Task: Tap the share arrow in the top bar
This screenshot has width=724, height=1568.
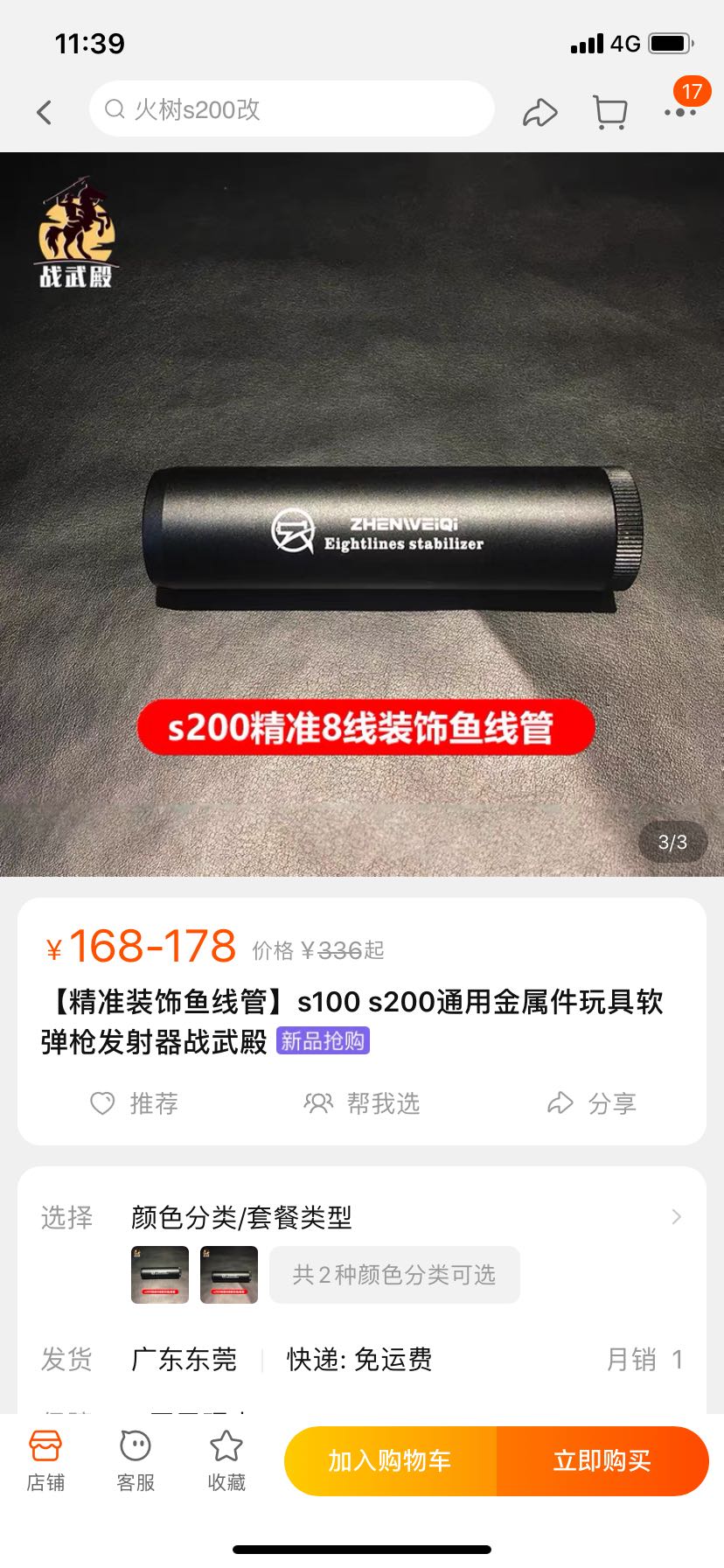Action: pos(540,112)
